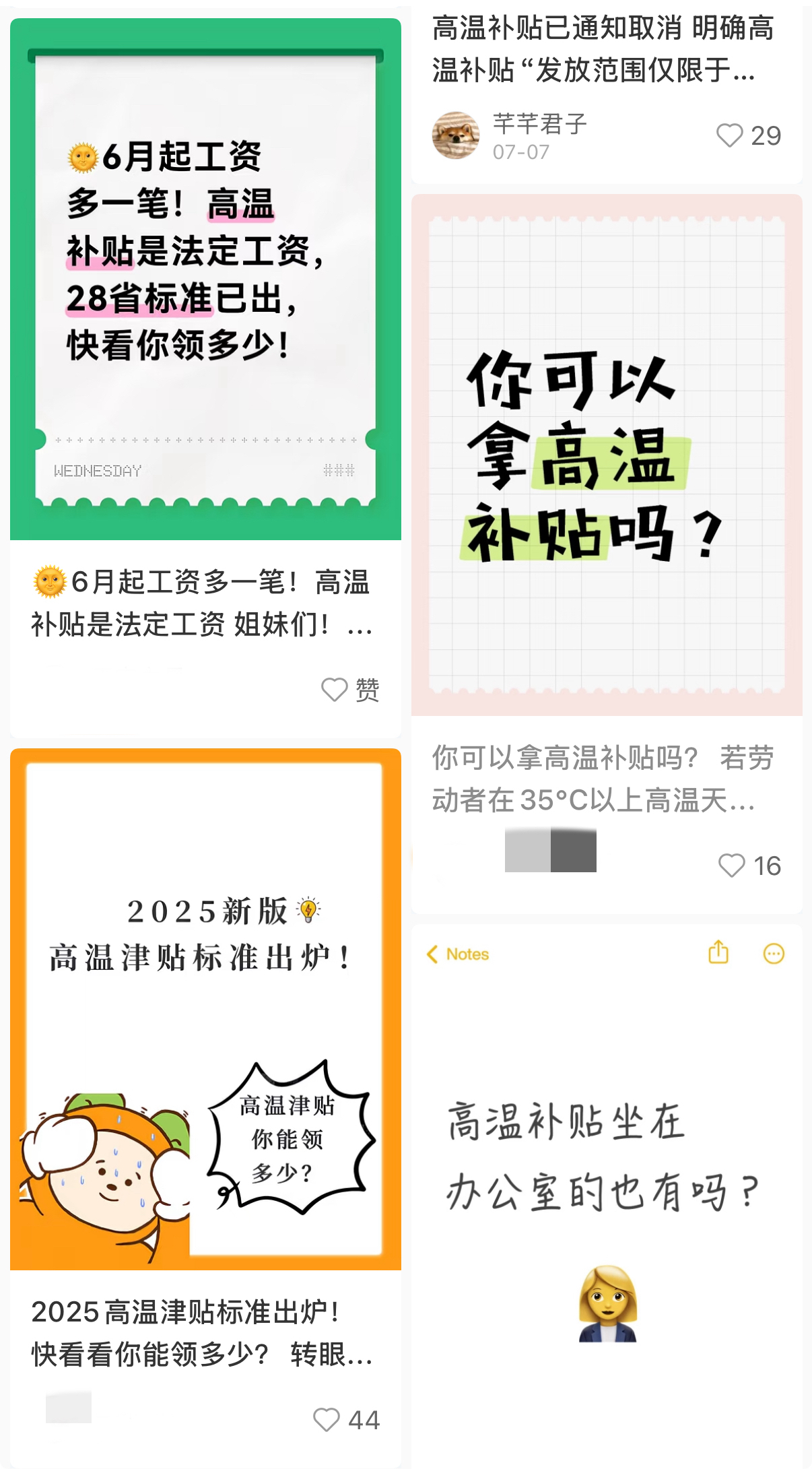Open the 2025新版高温津贴标准出炉 post
Screen dimensions: 812x1469
(205, 1008)
